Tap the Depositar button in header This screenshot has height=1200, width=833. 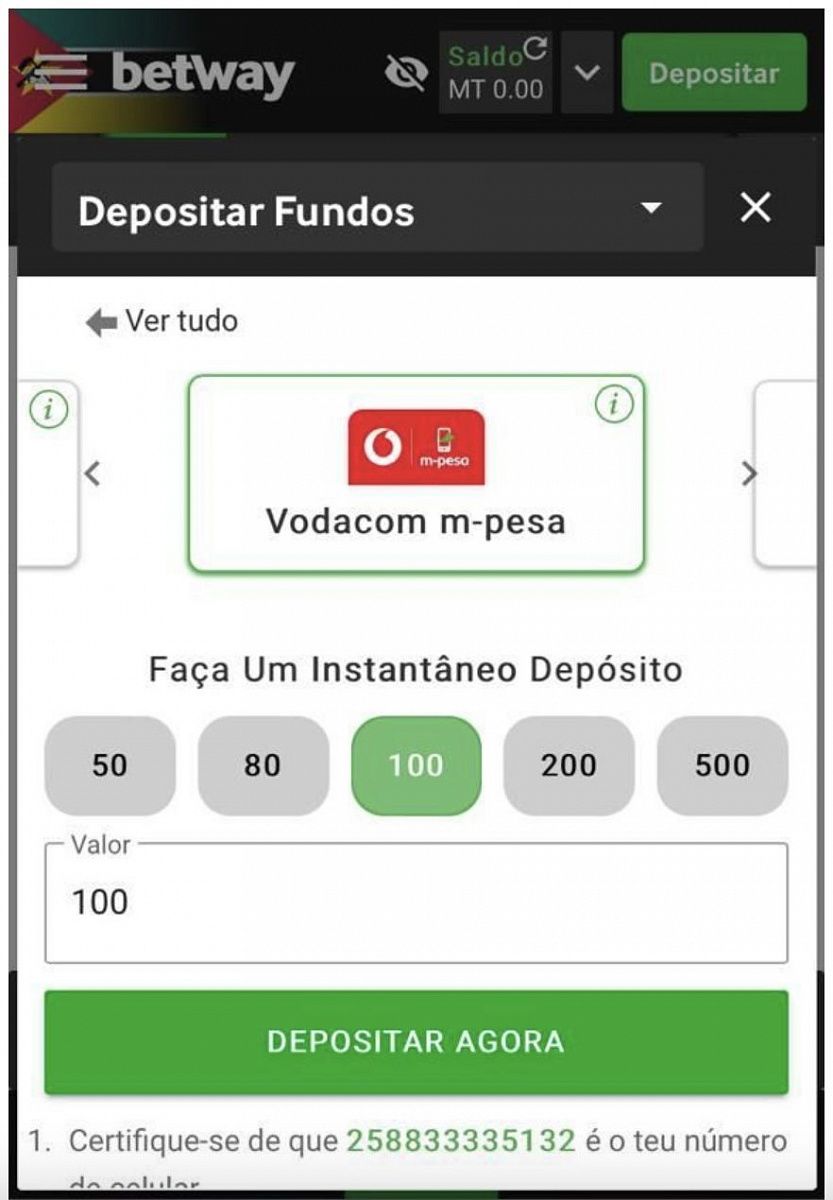[713, 73]
